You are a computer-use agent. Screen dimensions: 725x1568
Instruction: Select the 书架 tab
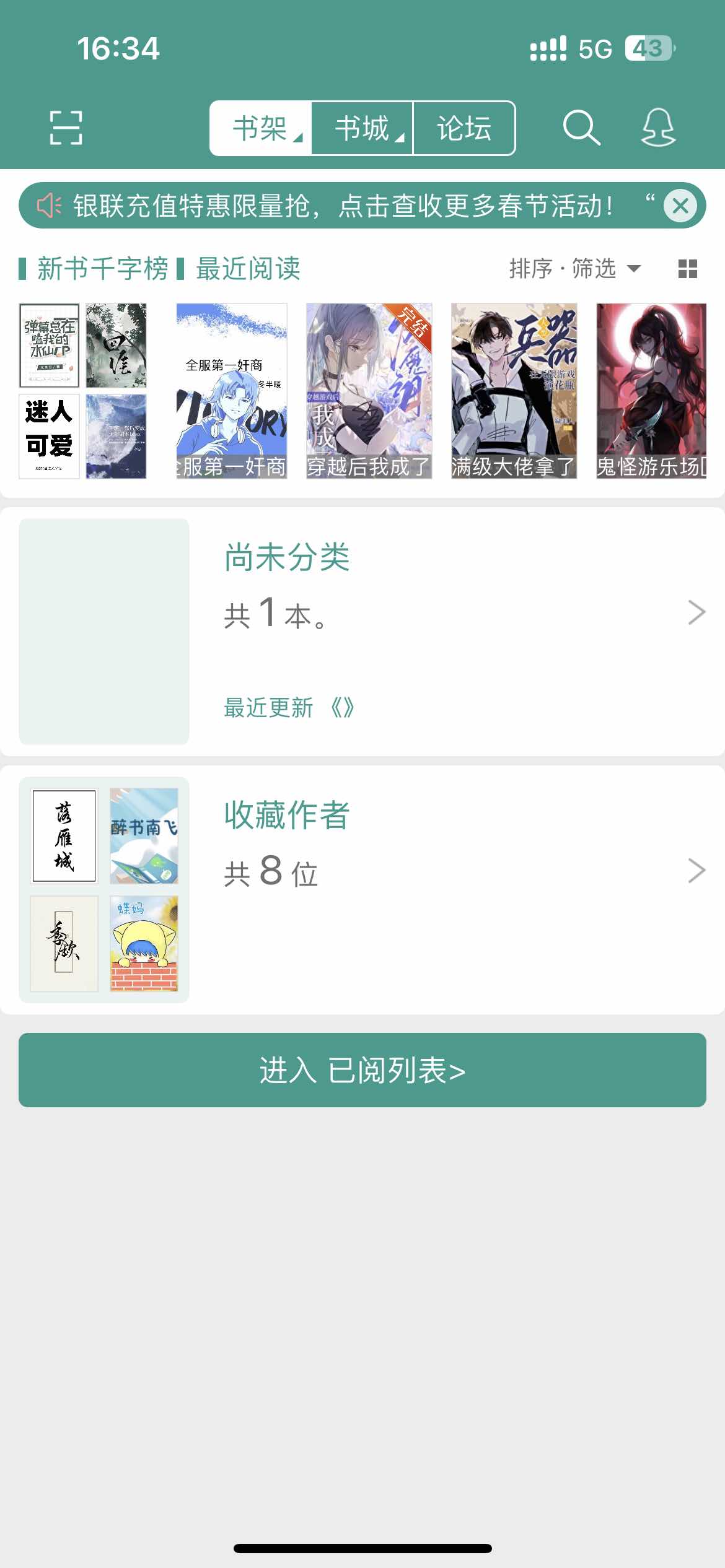pyautogui.click(x=260, y=128)
